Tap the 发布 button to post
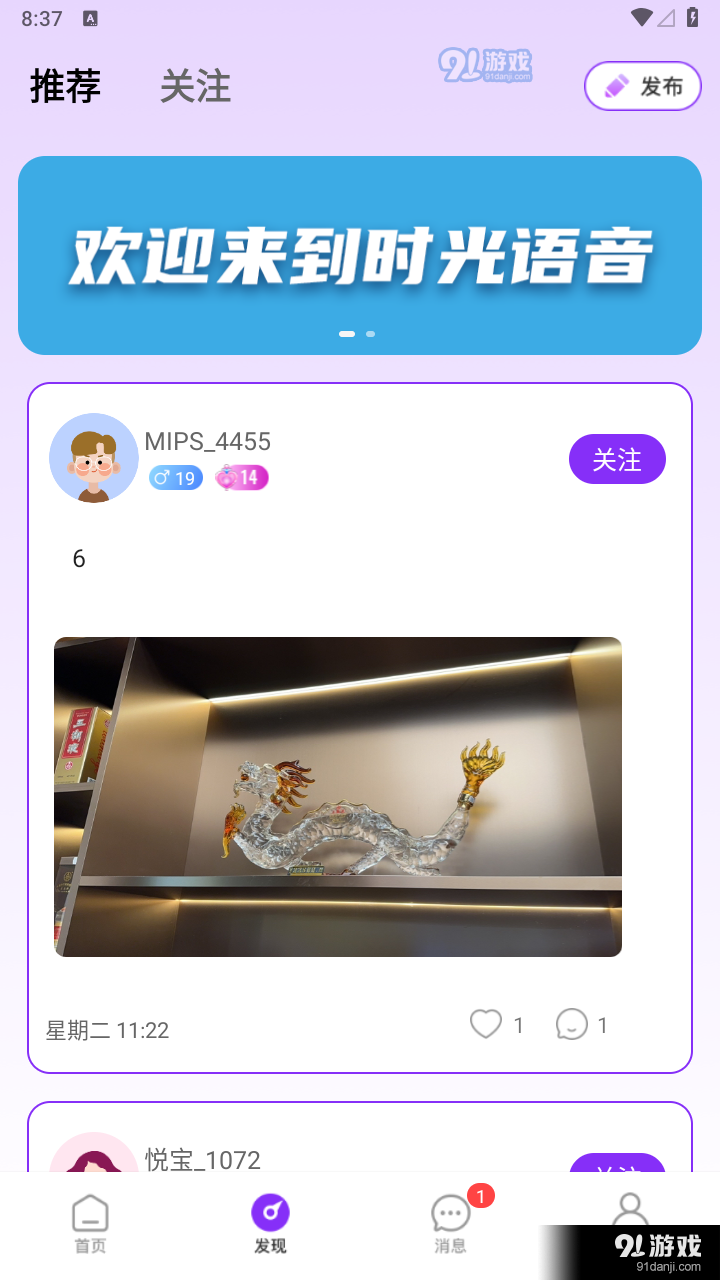Viewport: 720px width, 1280px height. 642,86
